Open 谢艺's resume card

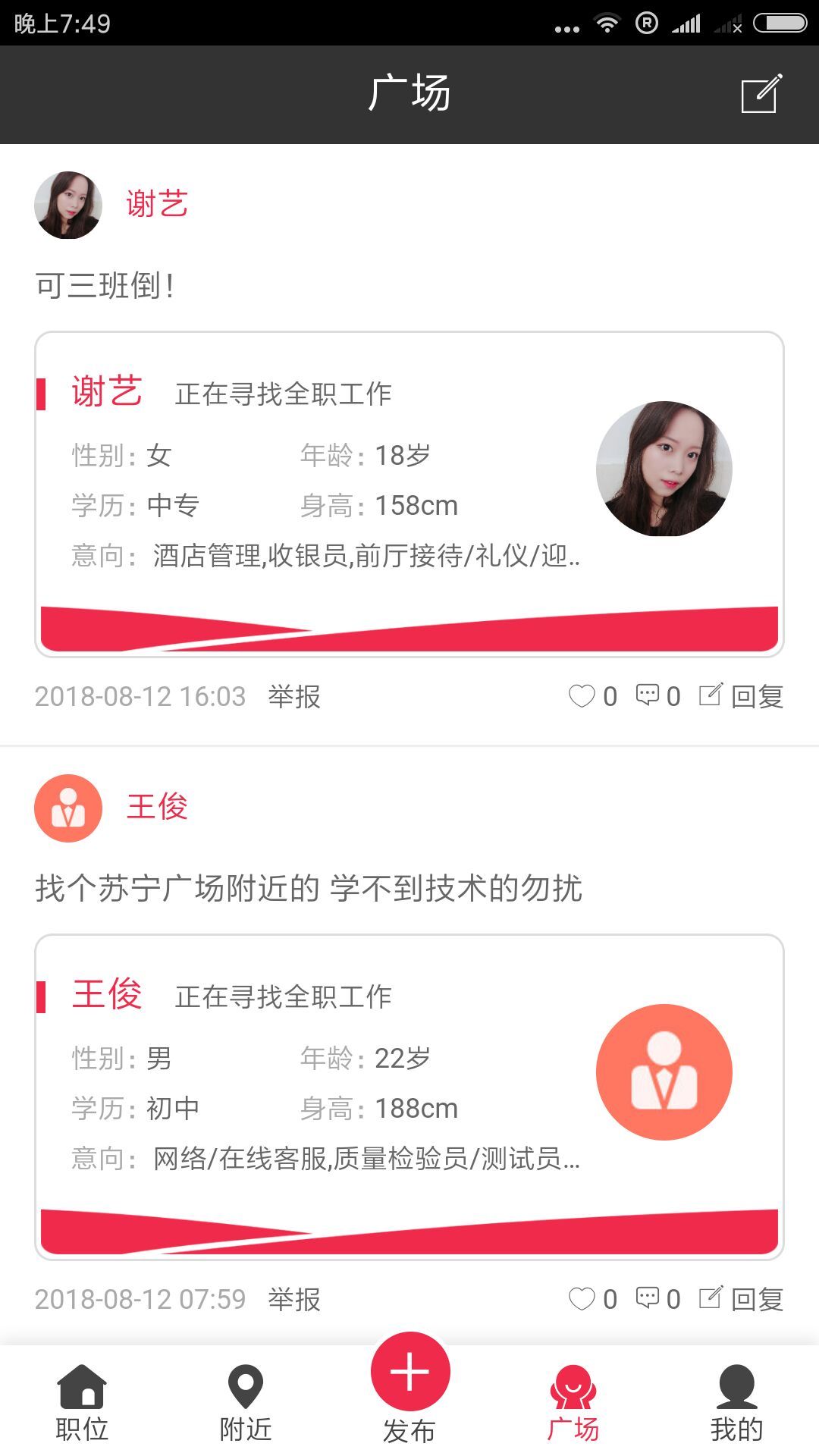(x=409, y=494)
